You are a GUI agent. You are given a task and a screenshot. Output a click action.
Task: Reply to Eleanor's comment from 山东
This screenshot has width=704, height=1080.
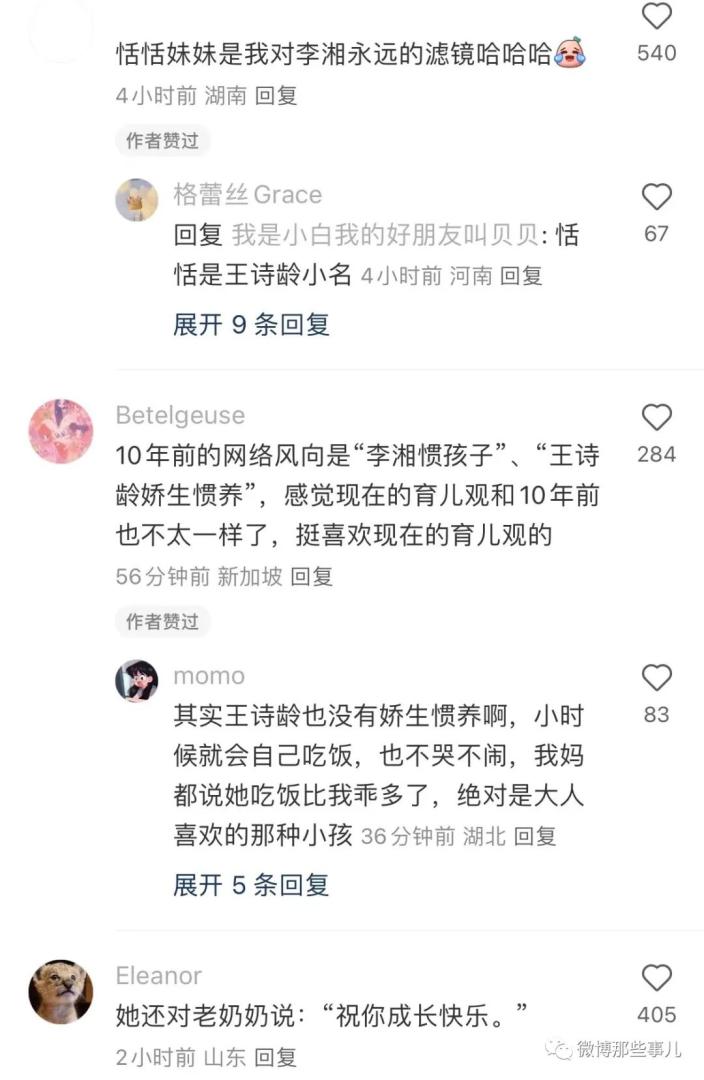(x=276, y=1056)
